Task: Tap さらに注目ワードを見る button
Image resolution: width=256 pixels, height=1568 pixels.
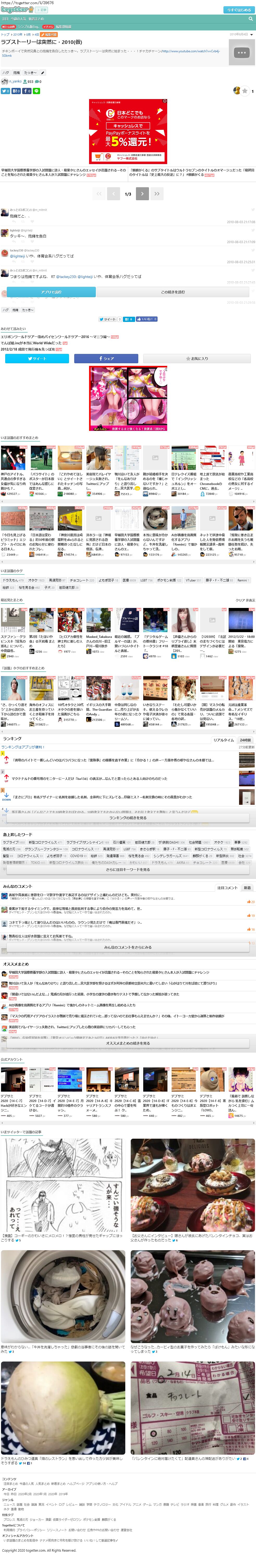Action: tap(128, 870)
